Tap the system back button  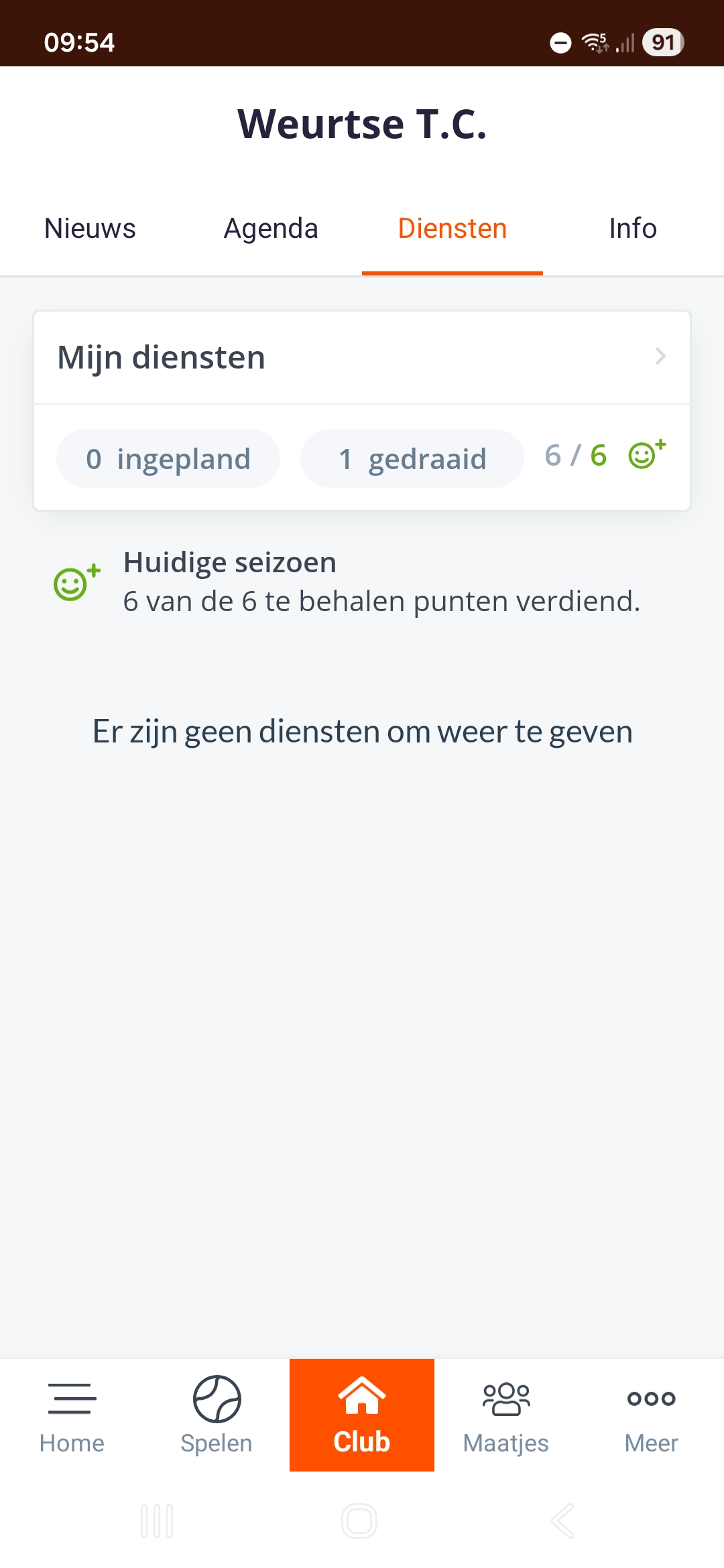pyautogui.click(x=563, y=1520)
